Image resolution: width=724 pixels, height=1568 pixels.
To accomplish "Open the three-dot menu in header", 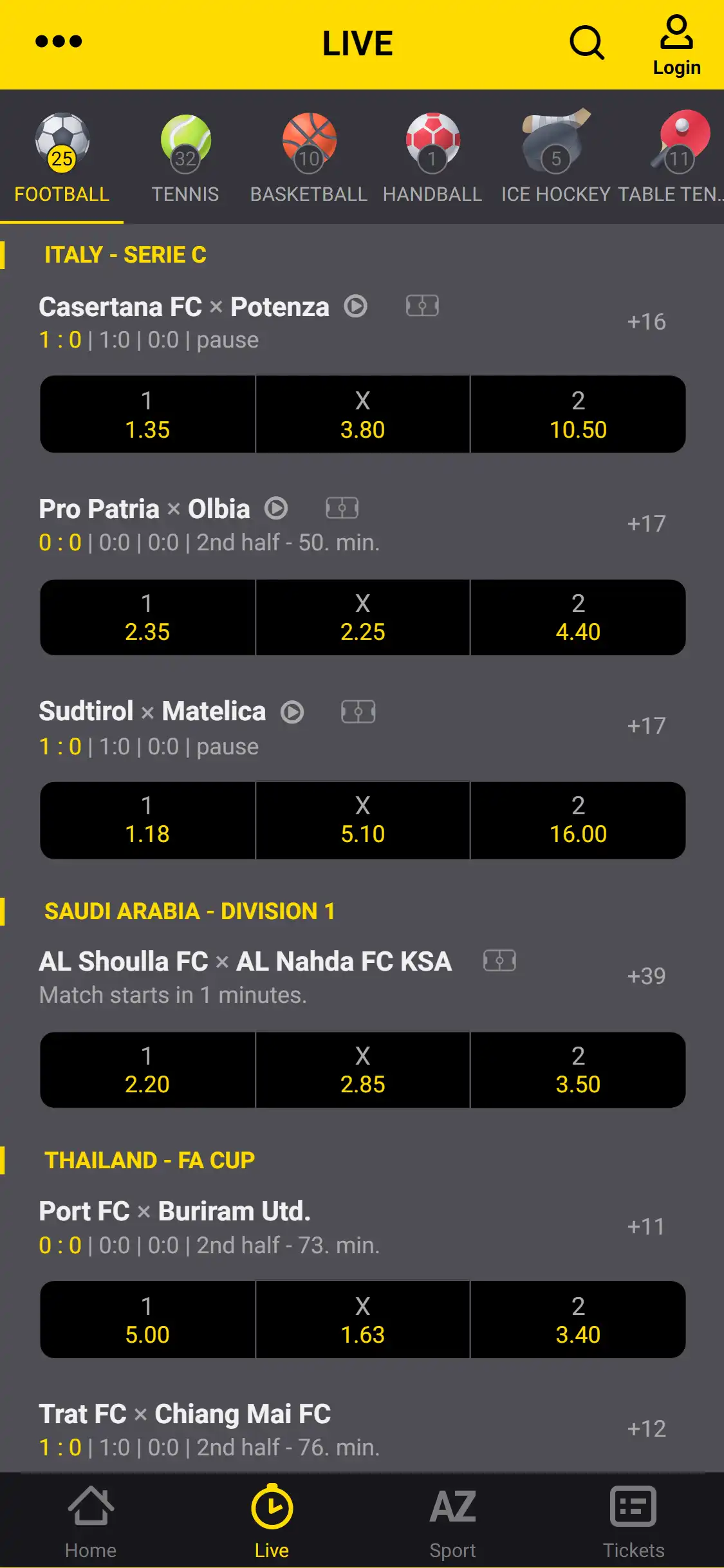I will [x=59, y=42].
